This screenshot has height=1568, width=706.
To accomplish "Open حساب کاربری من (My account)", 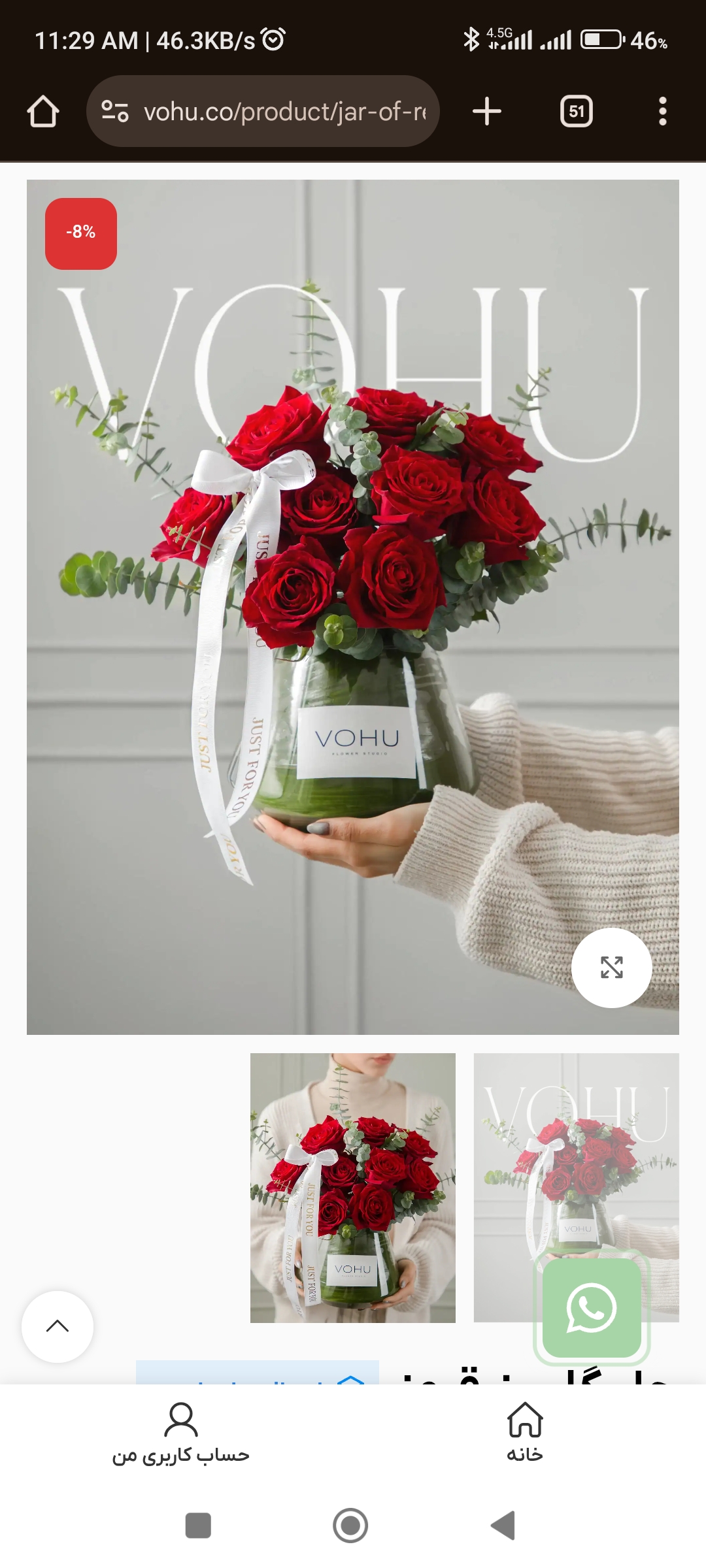I will point(181,1432).
